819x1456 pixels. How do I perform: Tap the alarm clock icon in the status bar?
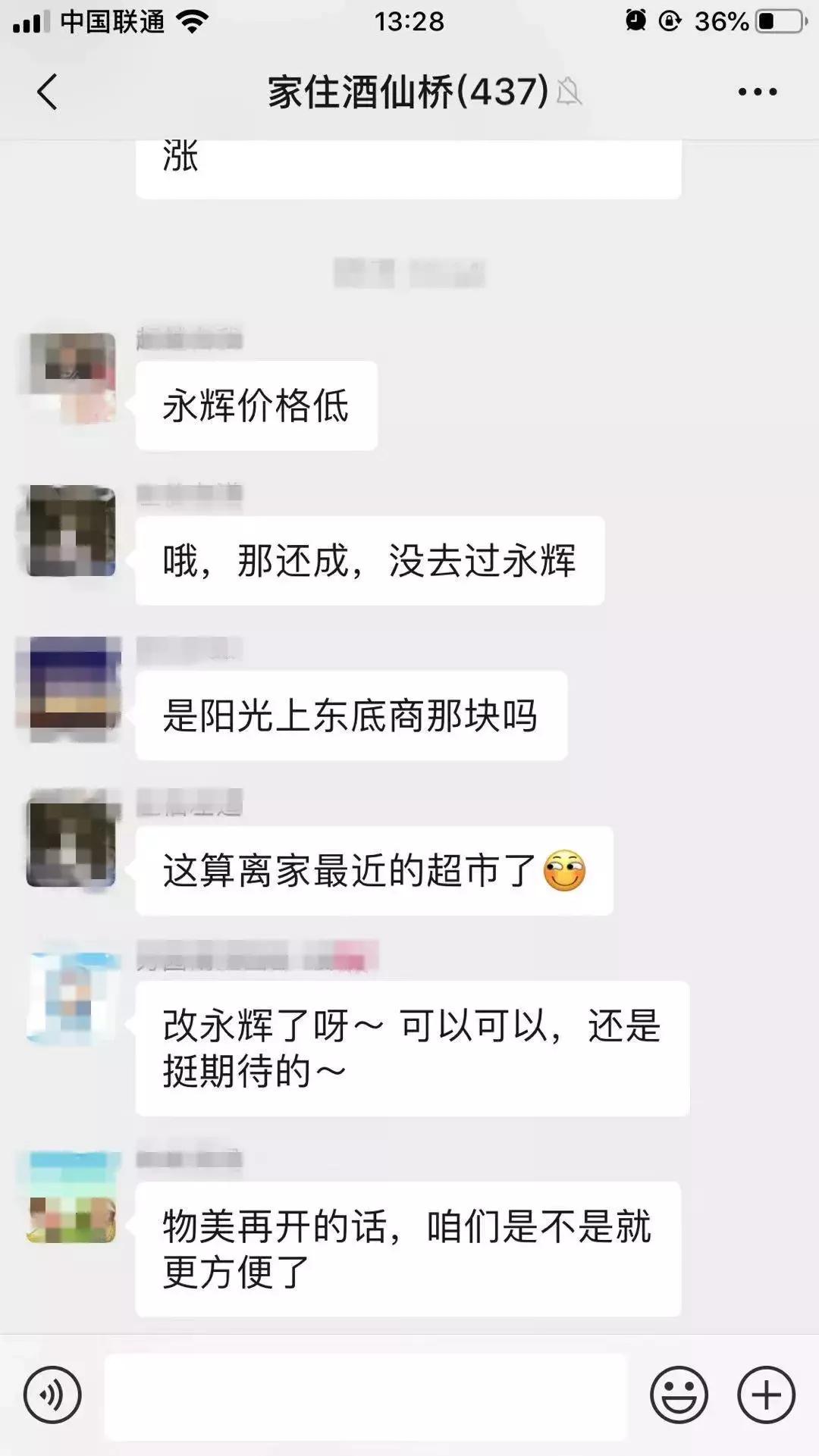point(635,20)
